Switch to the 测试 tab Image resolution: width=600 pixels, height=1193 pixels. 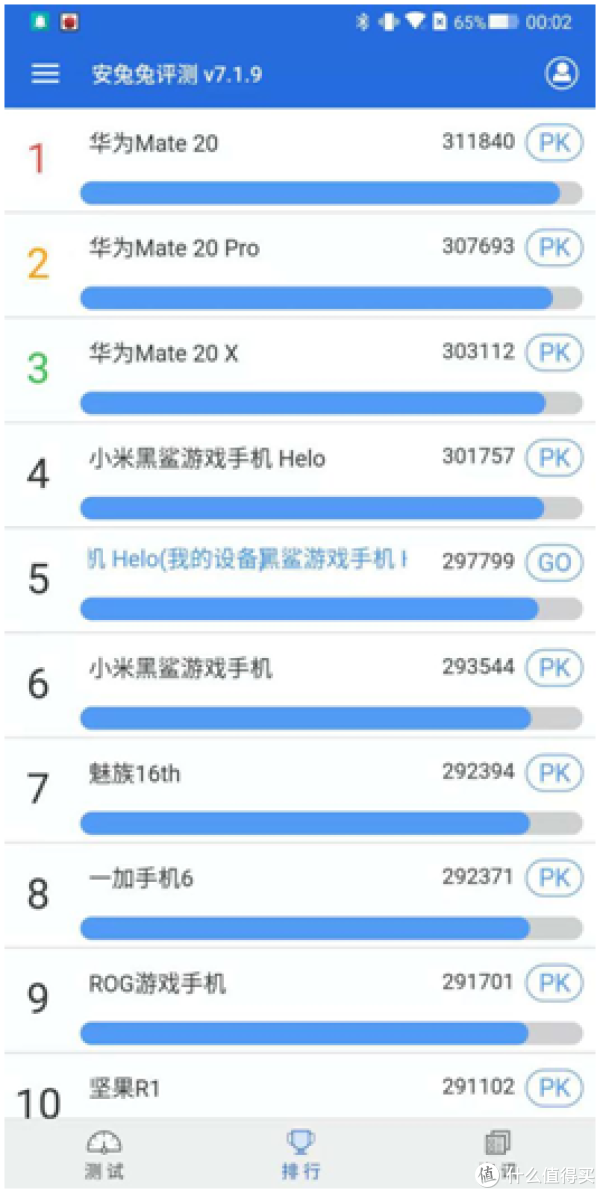click(104, 1154)
